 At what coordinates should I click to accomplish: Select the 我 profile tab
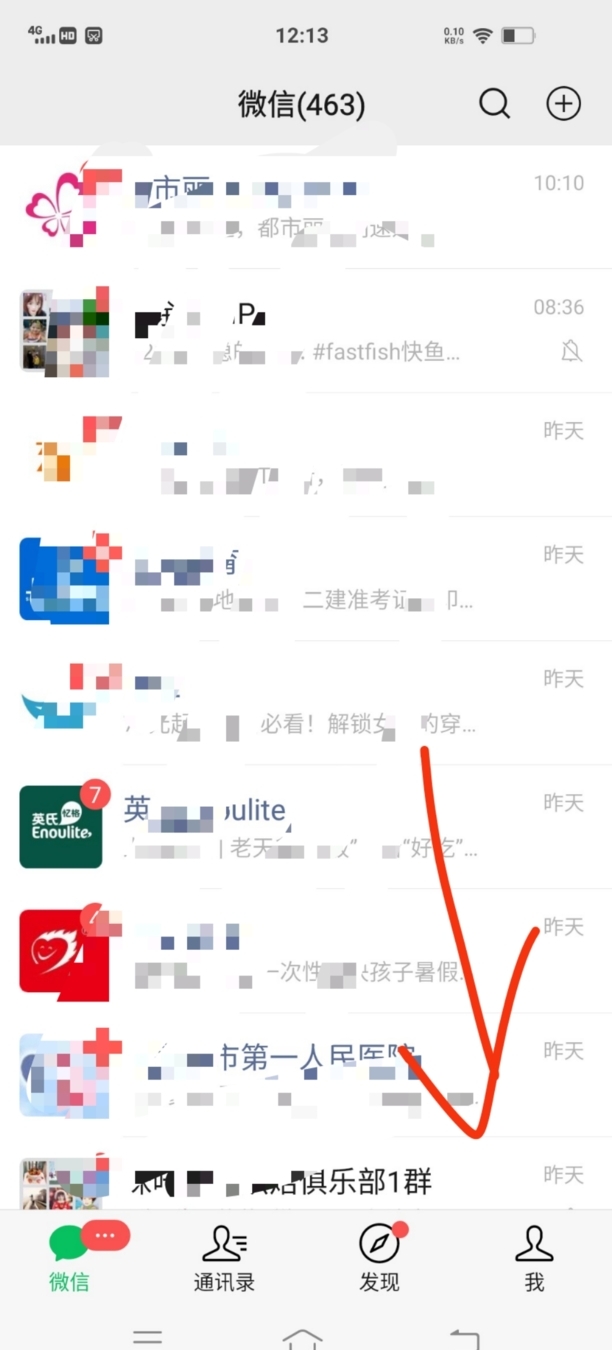pos(534,1258)
